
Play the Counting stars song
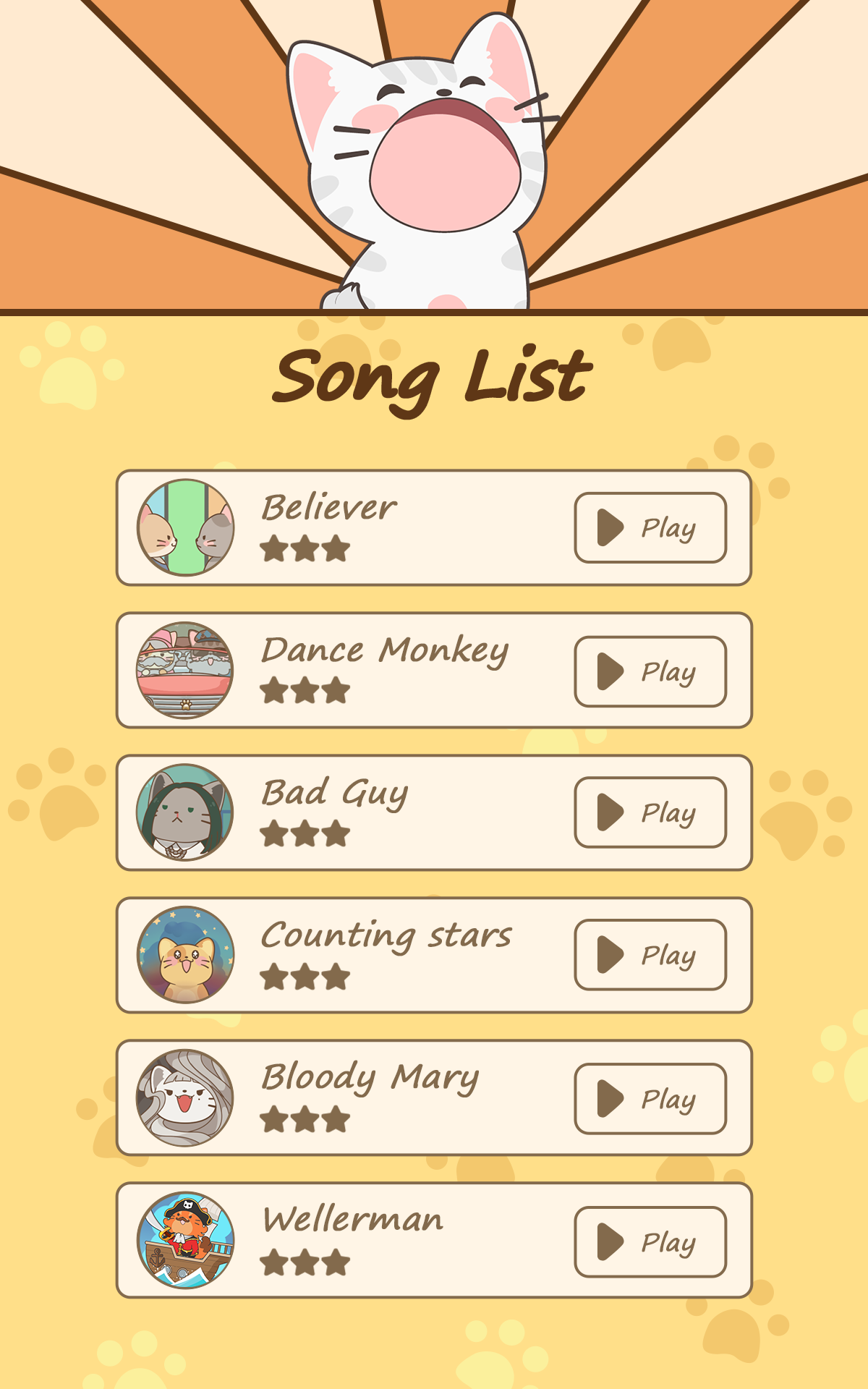(650, 955)
